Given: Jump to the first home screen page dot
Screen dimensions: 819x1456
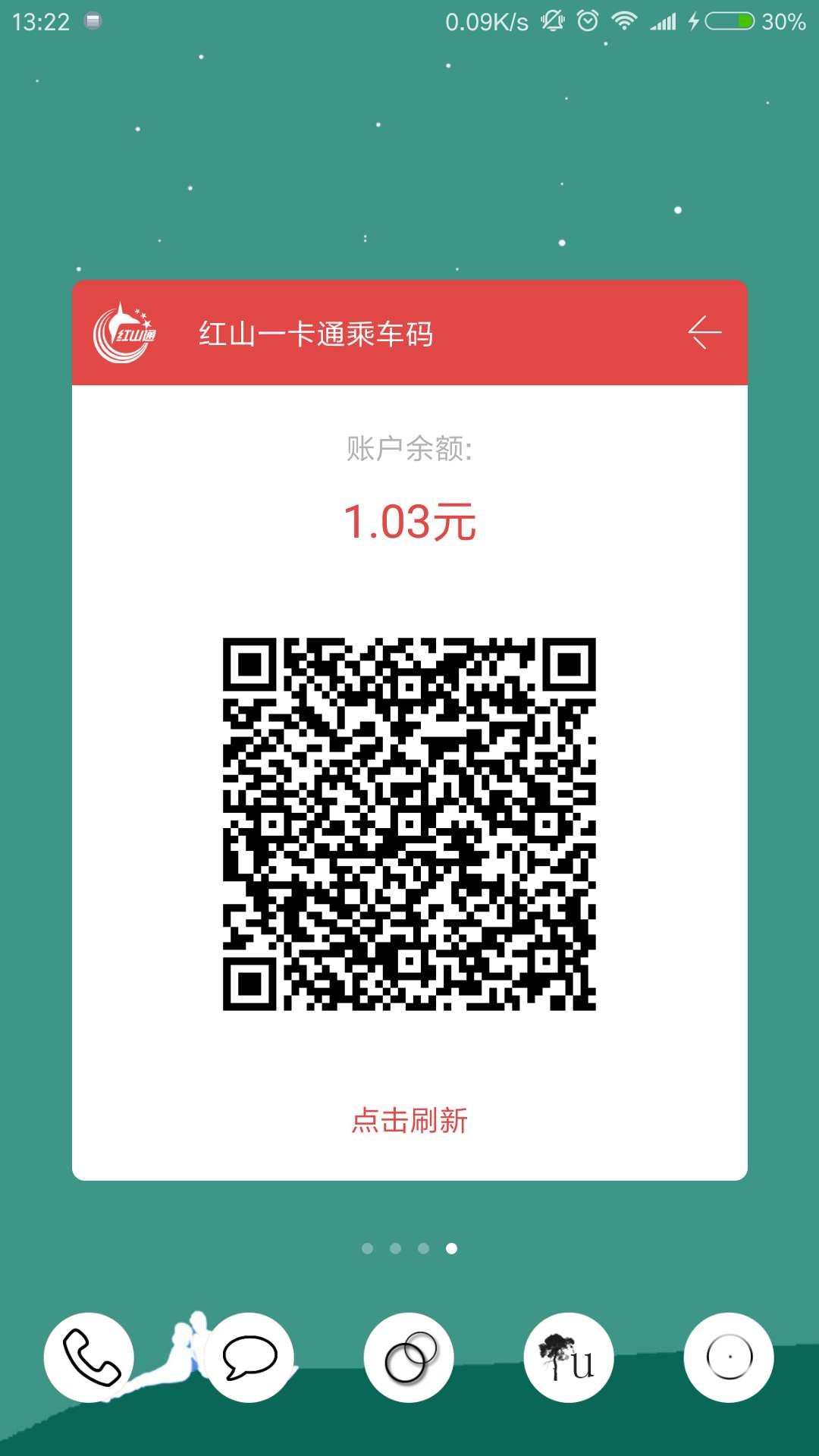Looking at the screenshot, I should coord(368,1248).
